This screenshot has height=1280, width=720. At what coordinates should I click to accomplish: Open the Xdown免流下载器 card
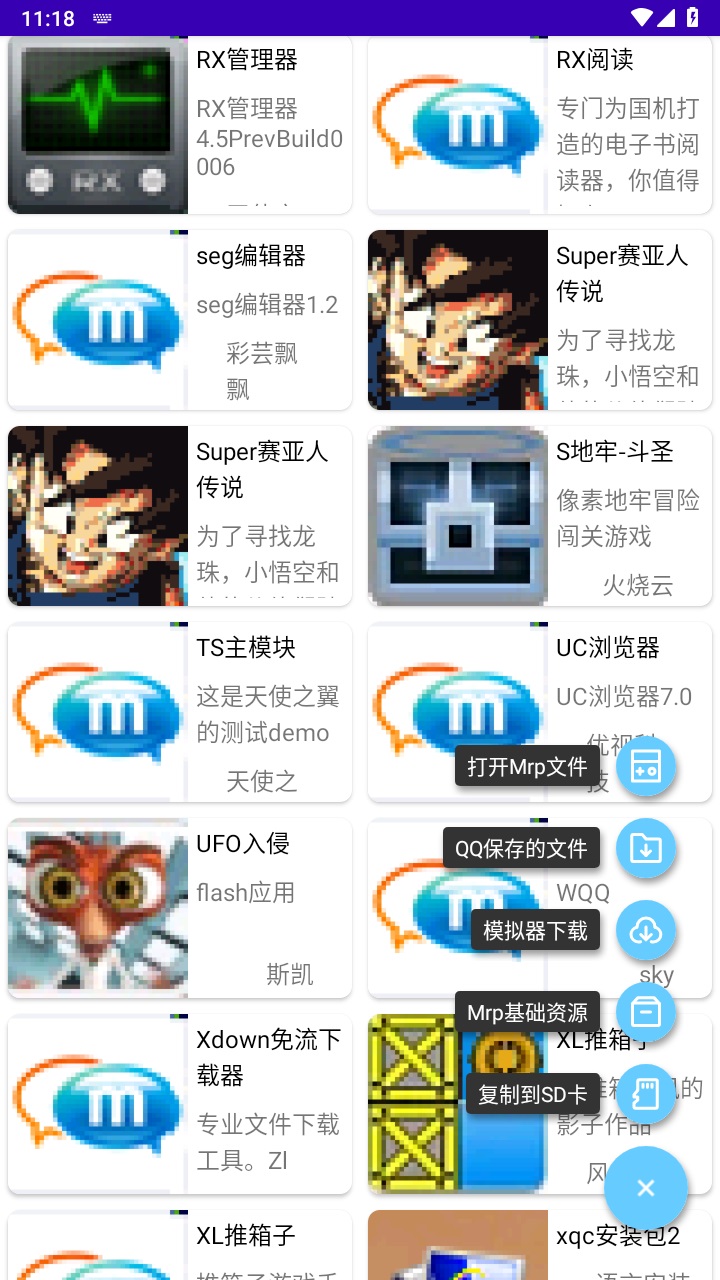pyautogui.click(x=180, y=1104)
